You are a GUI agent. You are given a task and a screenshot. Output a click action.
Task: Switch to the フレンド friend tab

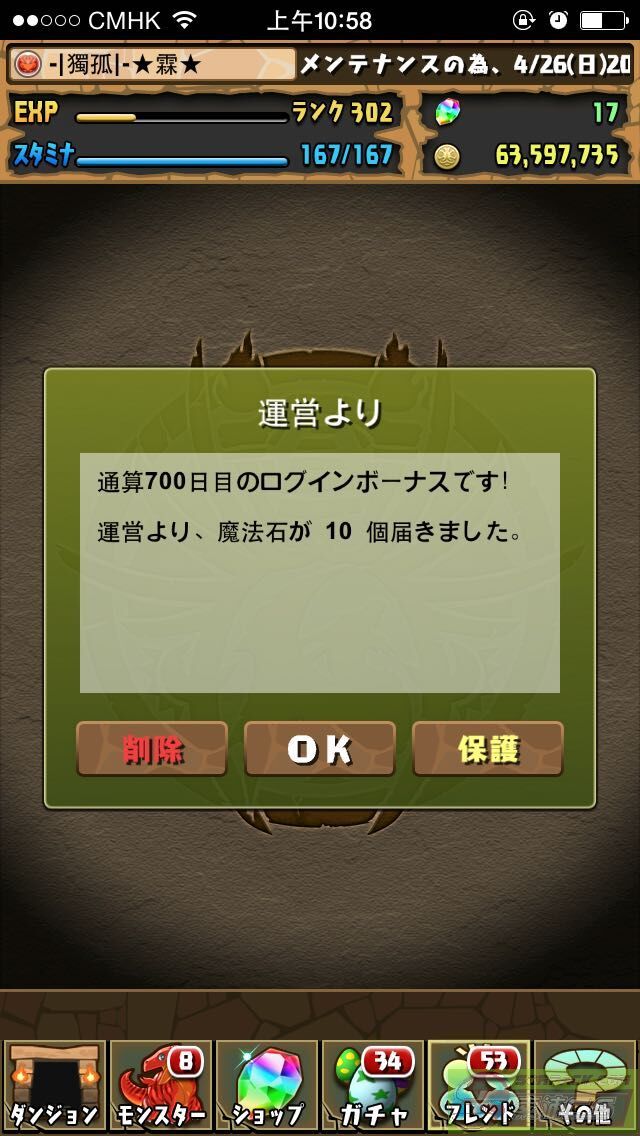click(478, 1086)
